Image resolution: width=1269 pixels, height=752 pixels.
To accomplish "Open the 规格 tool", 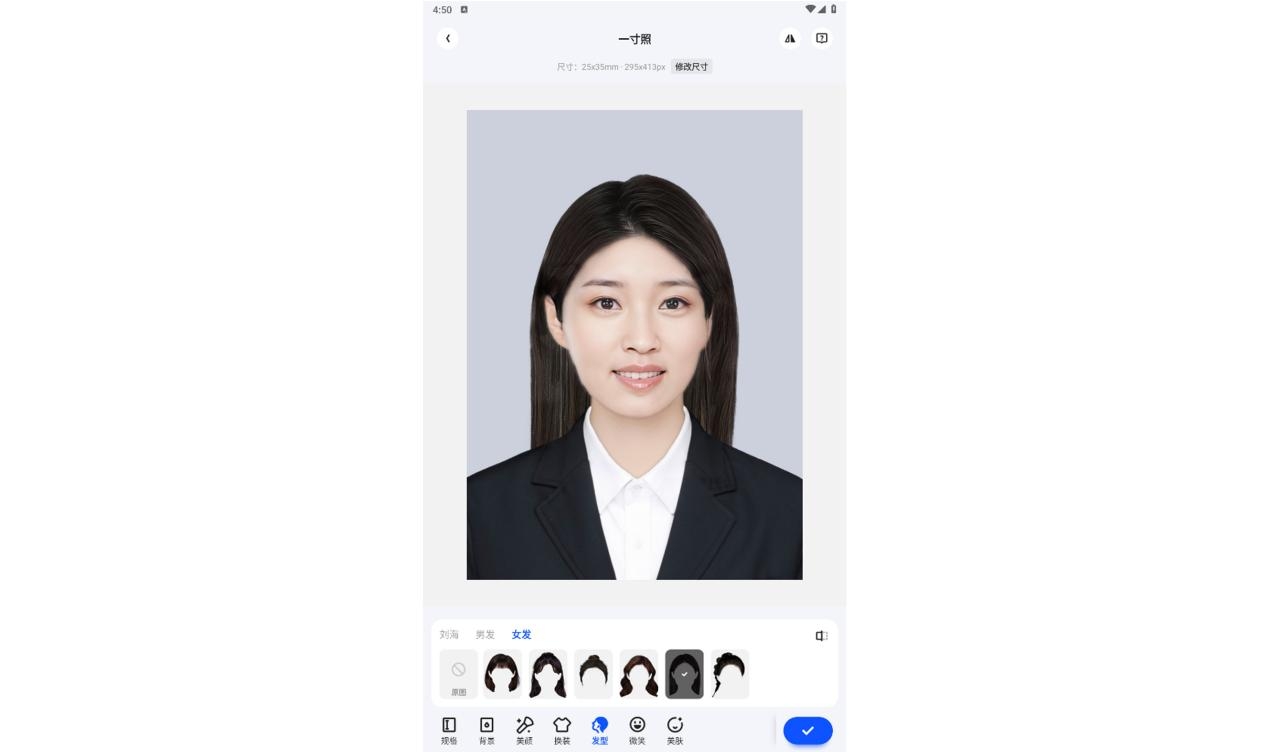I will (x=449, y=730).
